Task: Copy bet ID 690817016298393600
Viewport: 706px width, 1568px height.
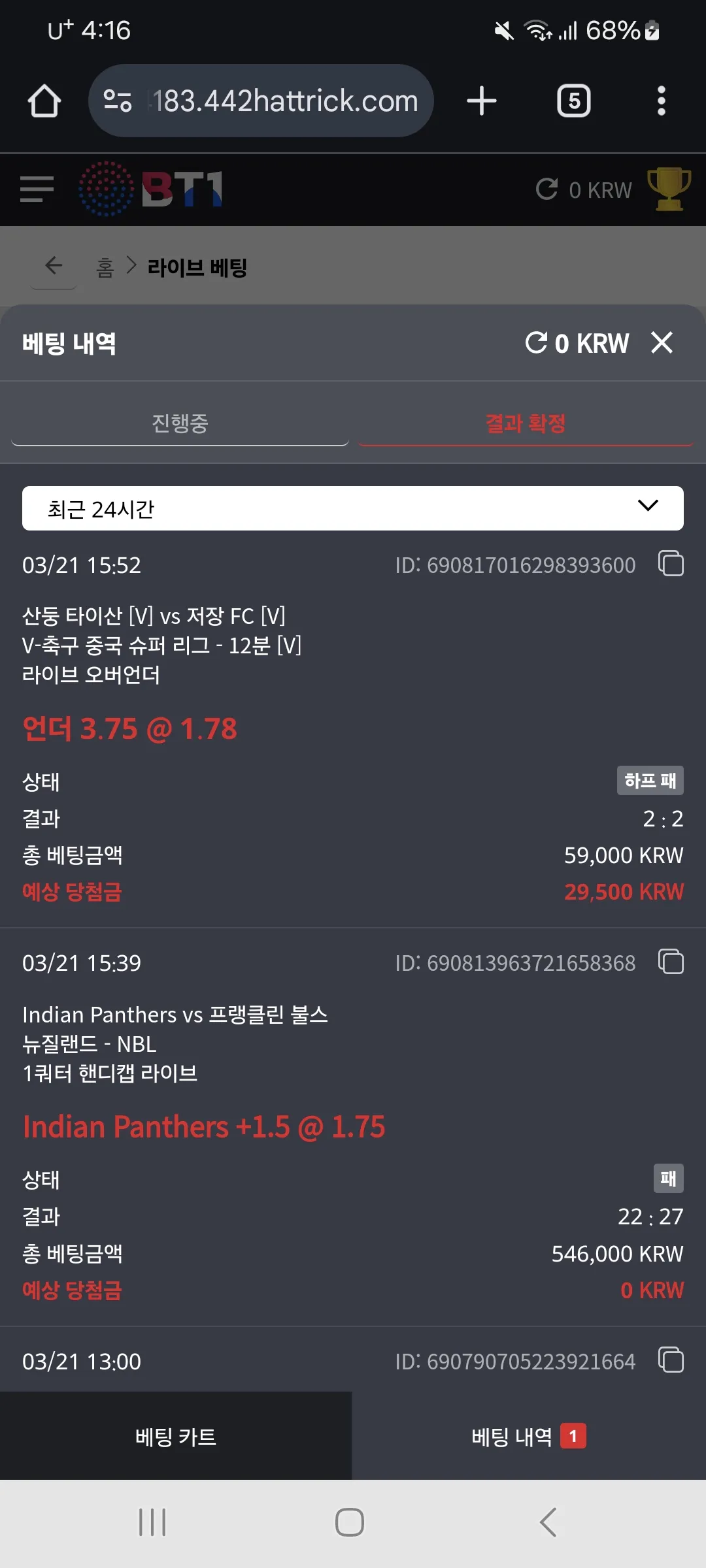Action: [671, 564]
